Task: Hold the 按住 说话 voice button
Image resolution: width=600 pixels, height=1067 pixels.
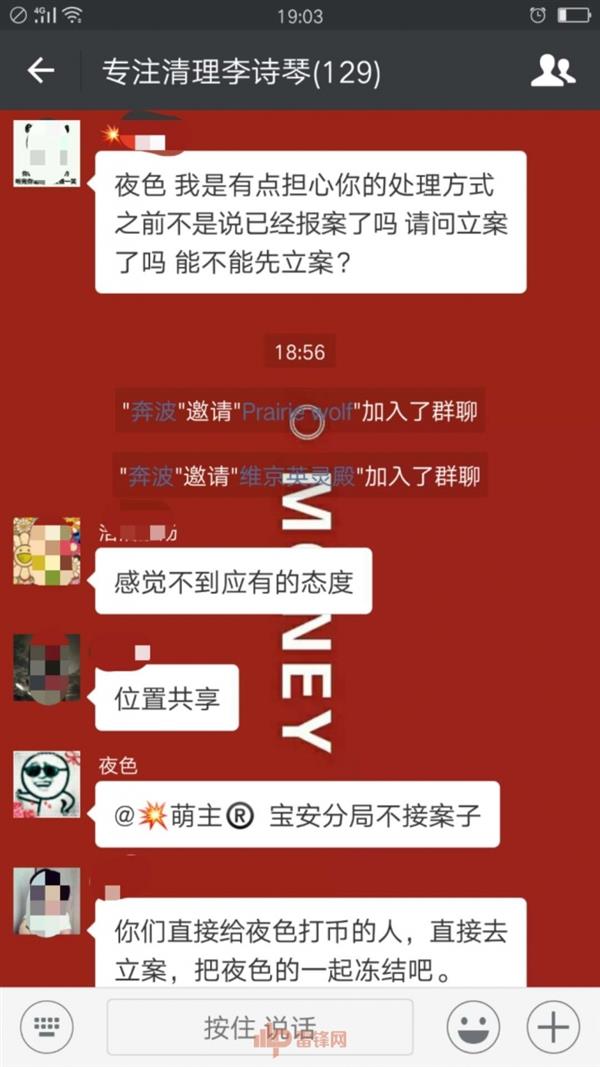Action: click(x=260, y=1027)
